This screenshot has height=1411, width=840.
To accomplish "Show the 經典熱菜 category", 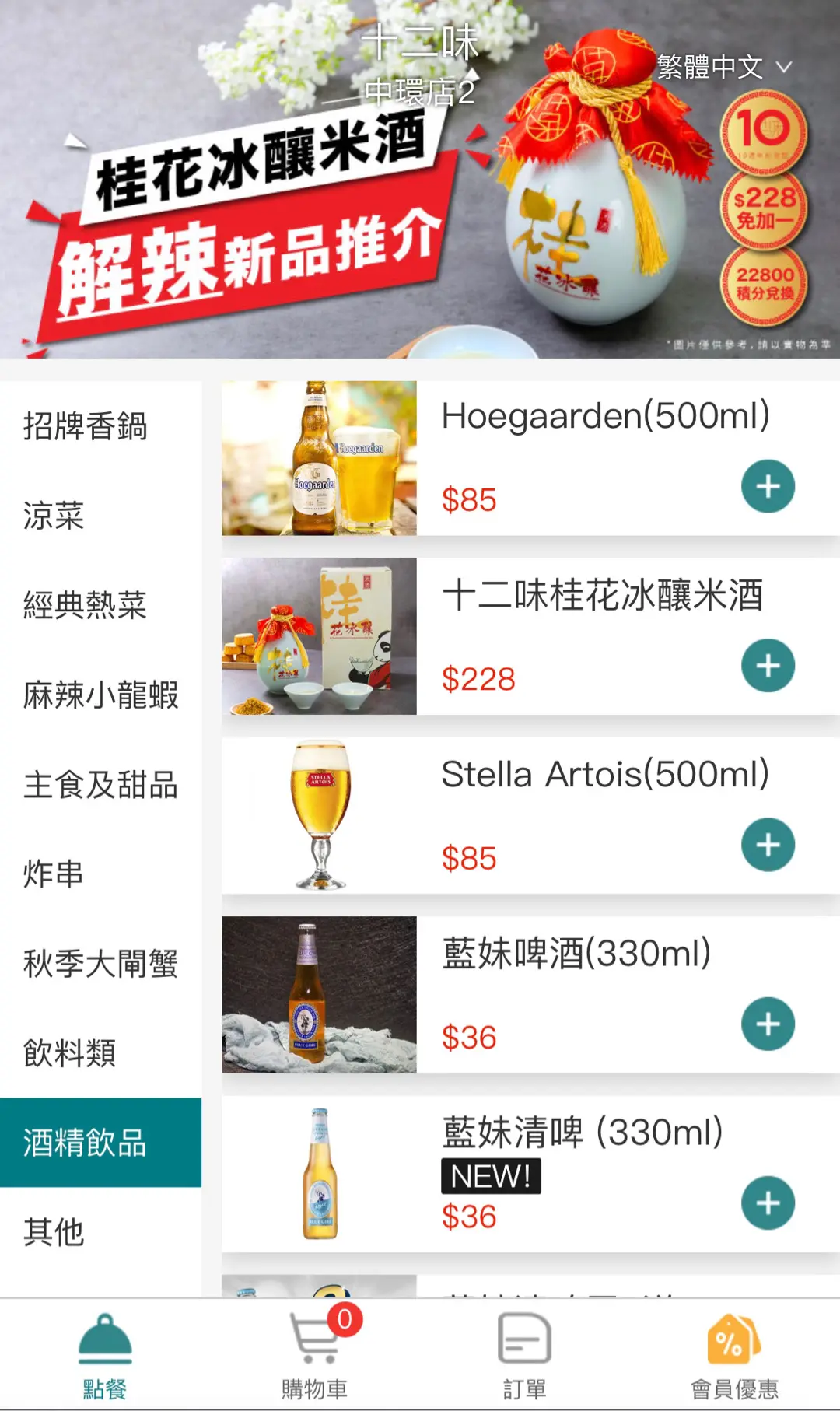I will click(86, 605).
